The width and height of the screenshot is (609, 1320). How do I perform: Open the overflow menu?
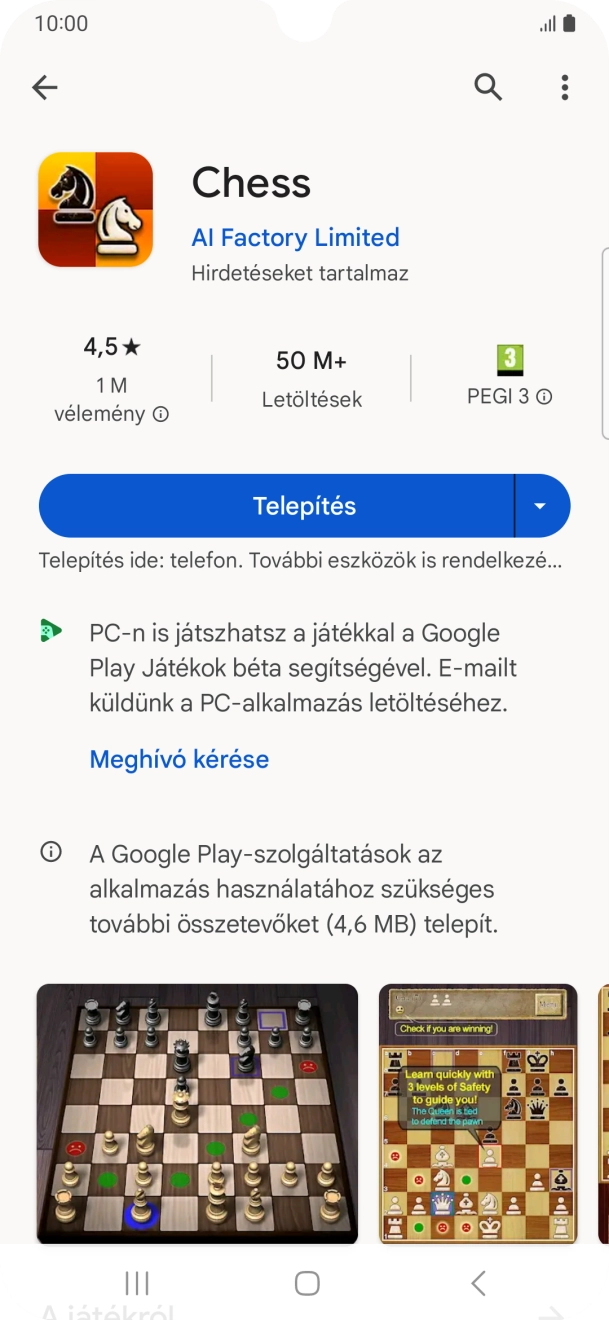565,88
